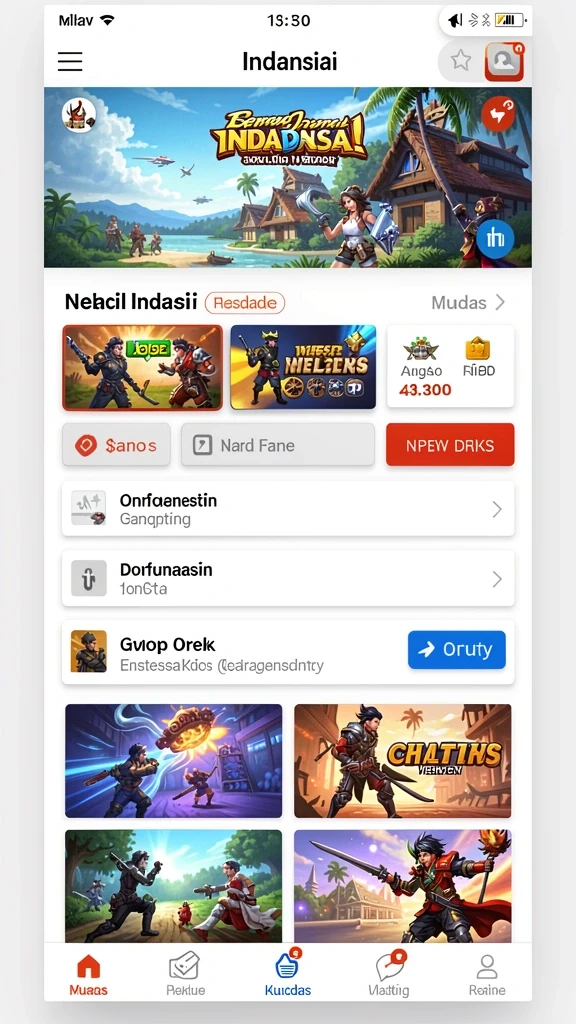Image resolution: width=576 pixels, height=1024 pixels.
Task: Tap the red lightning icon on banner
Action: pos(499,114)
